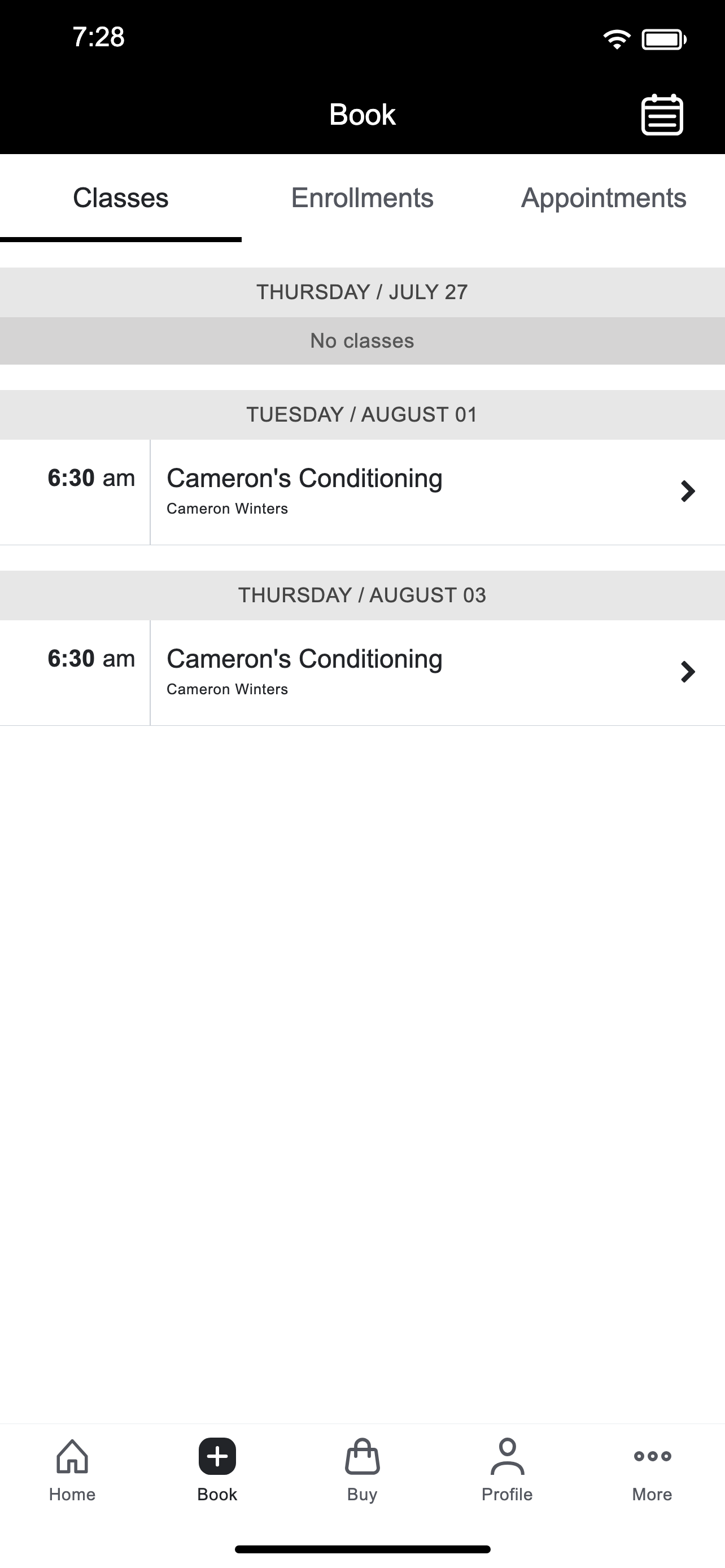
Task: Switch to the Enrollments tab
Action: pyautogui.click(x=362, y=198)
